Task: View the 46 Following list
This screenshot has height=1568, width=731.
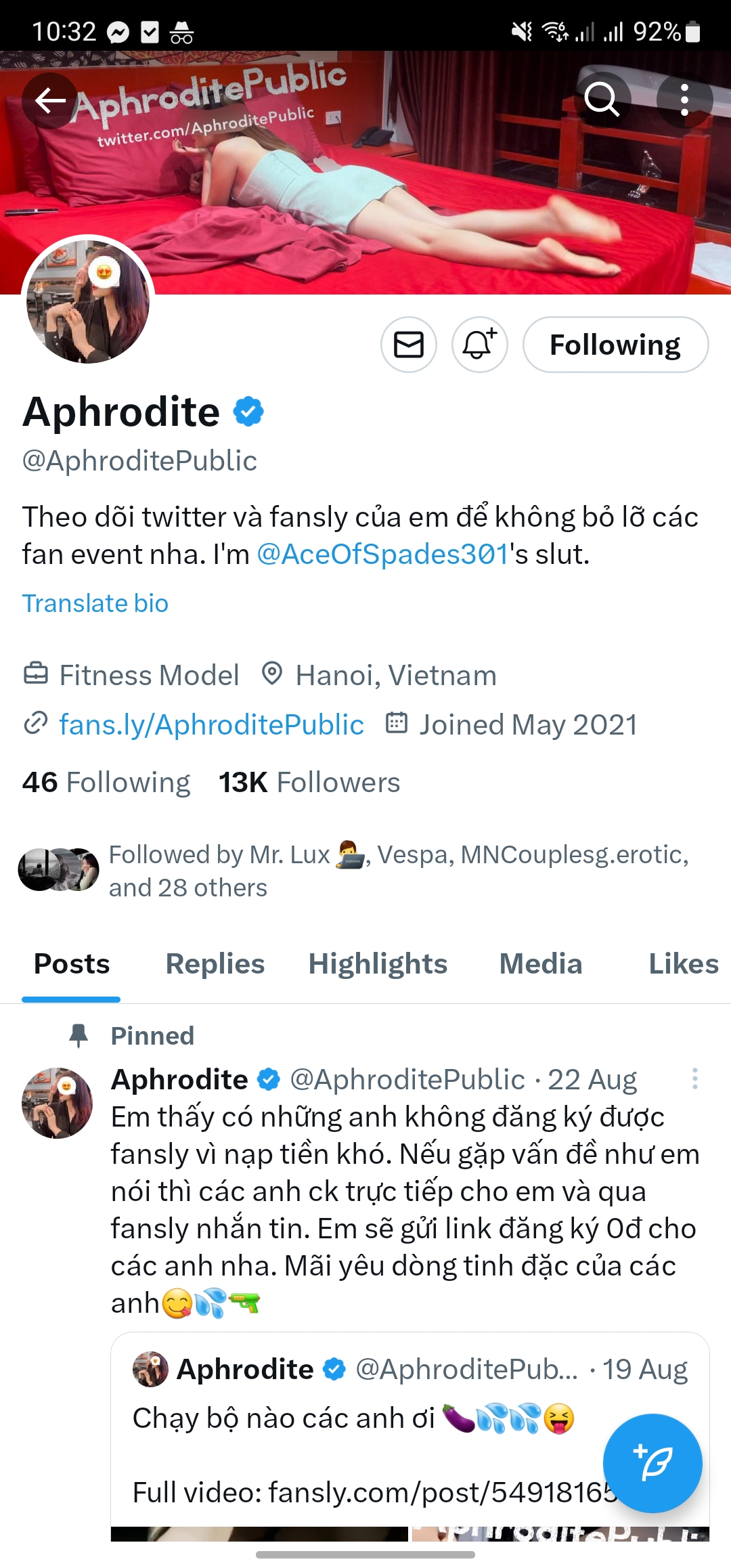Action: point(106,783)
